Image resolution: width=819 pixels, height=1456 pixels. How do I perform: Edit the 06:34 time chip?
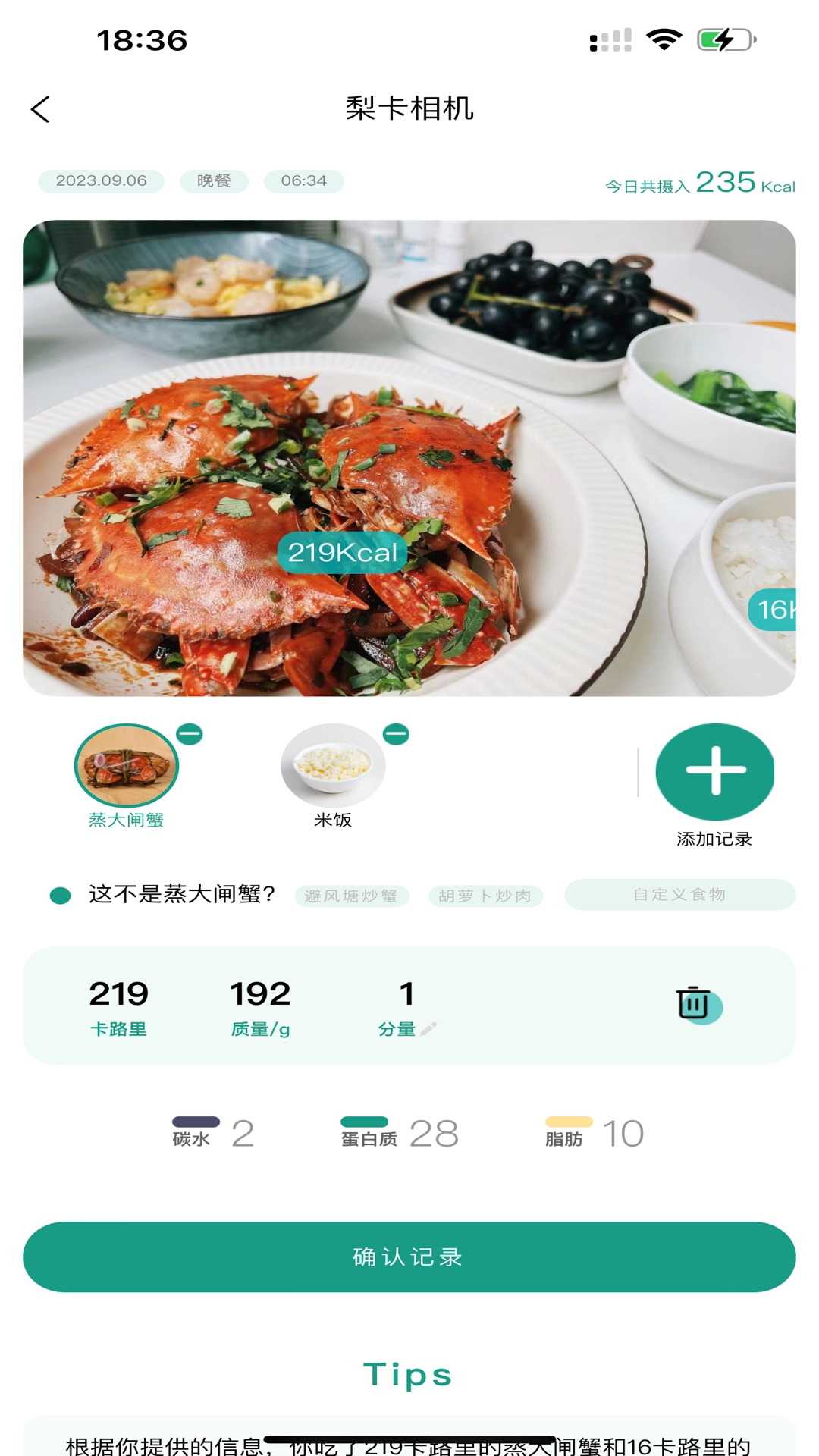pos(303,181)
